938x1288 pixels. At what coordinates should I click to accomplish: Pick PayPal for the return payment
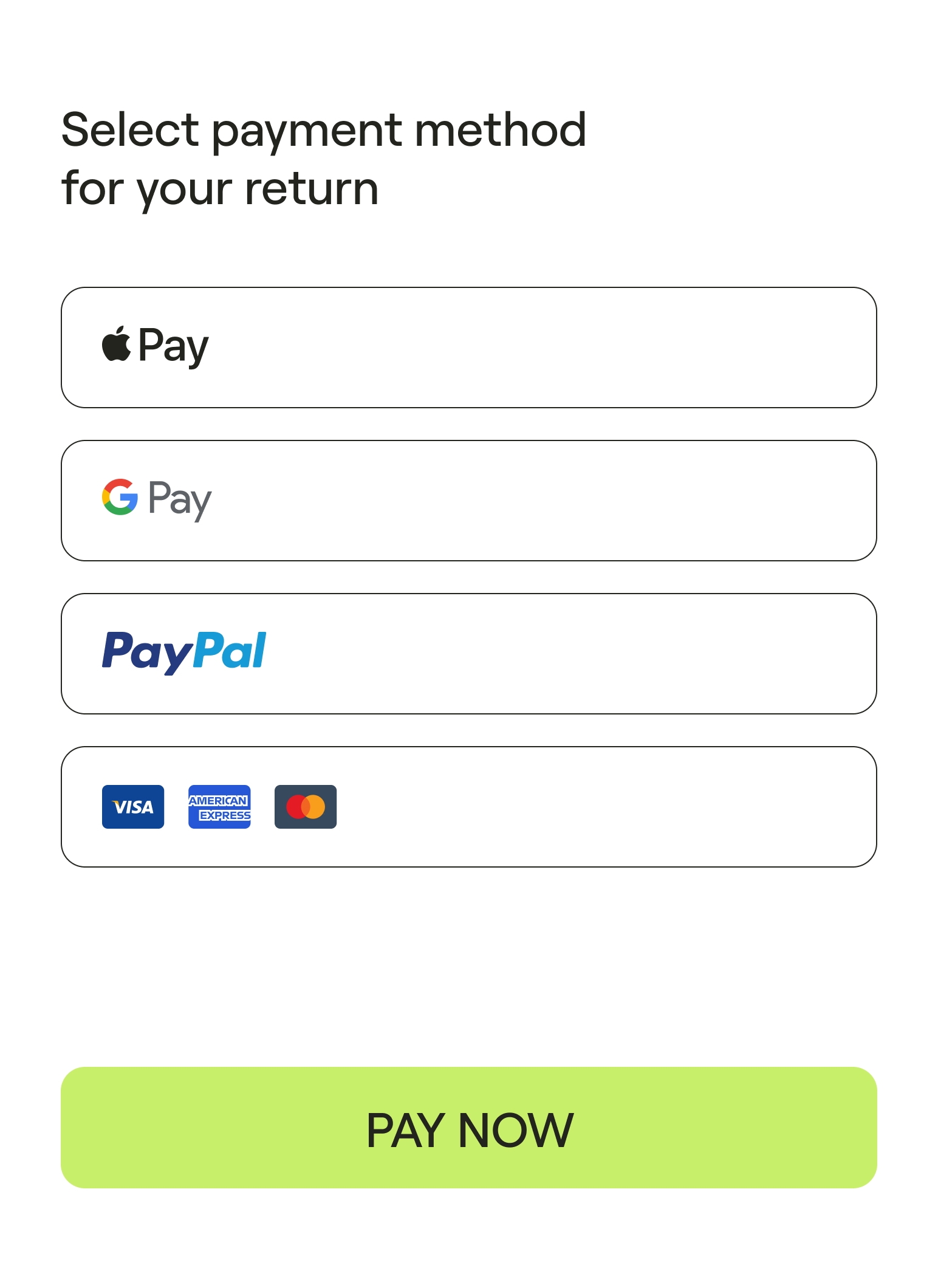[x=468, y=654]
